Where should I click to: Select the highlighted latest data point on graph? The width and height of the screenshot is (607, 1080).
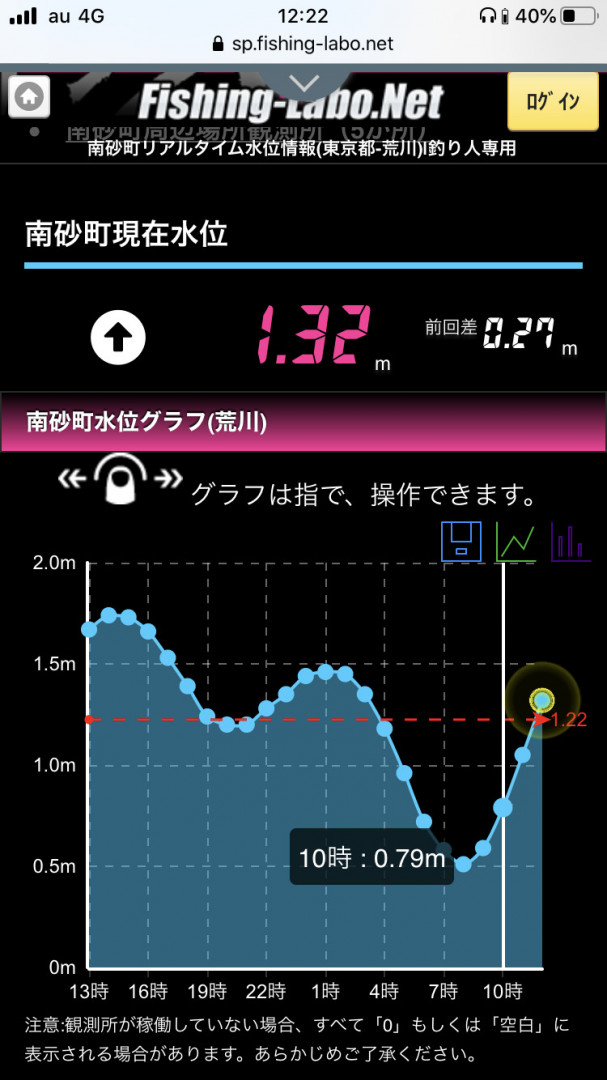click(x=542, y=700)
